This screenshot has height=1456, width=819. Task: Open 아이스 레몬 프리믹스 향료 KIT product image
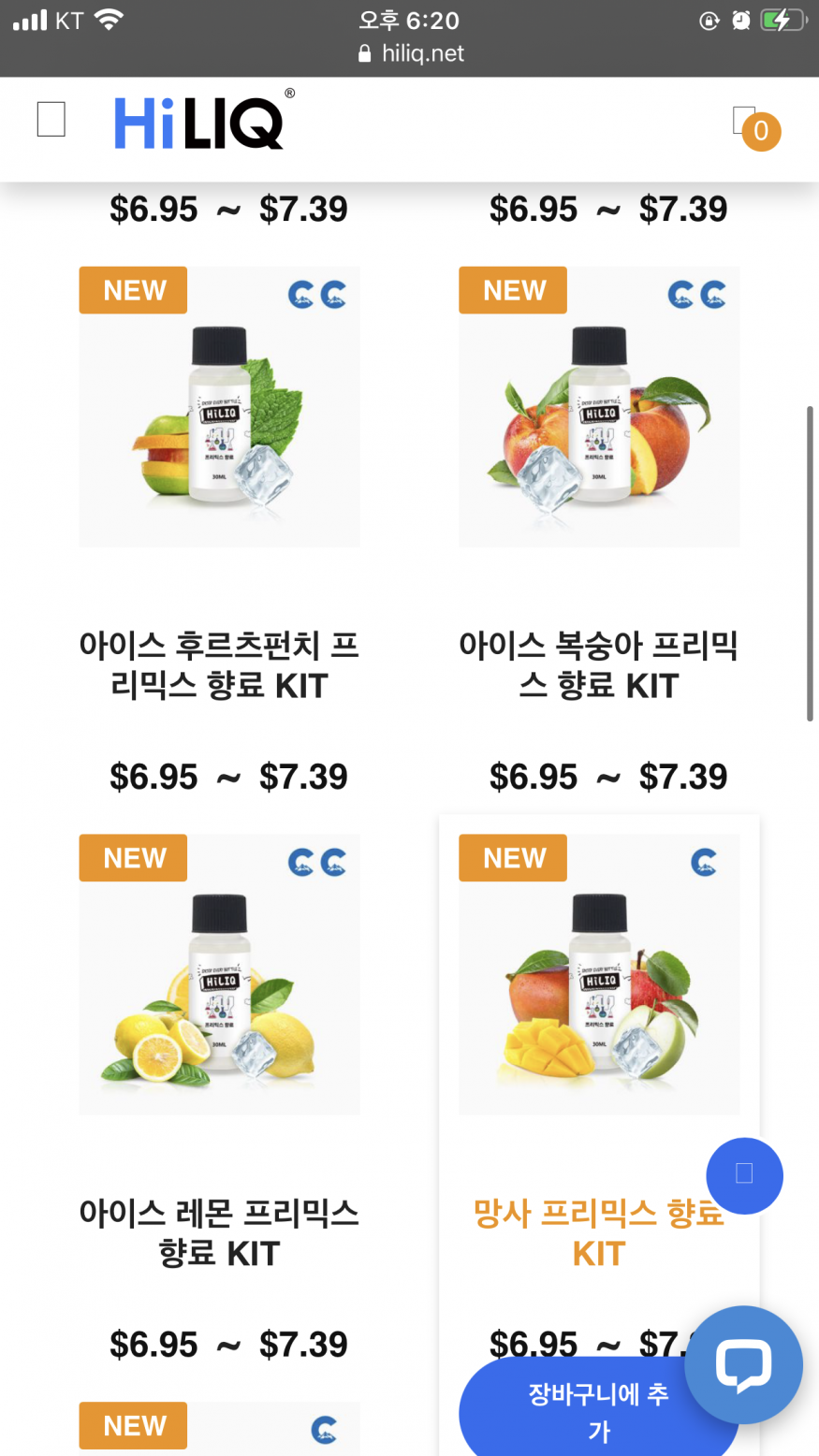(219, 974)
